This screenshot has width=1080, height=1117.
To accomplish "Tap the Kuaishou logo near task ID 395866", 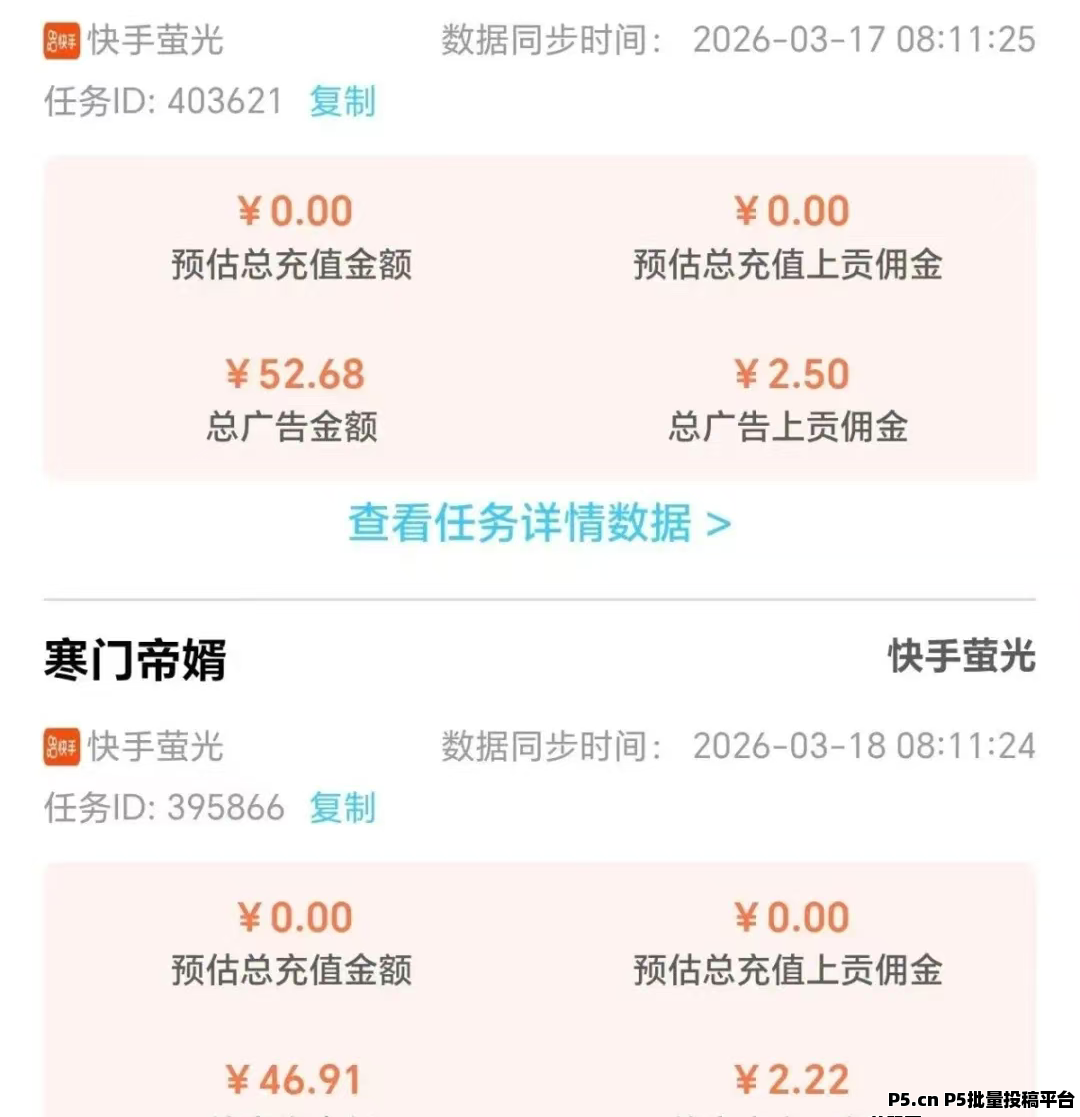I will pos(60,745).
